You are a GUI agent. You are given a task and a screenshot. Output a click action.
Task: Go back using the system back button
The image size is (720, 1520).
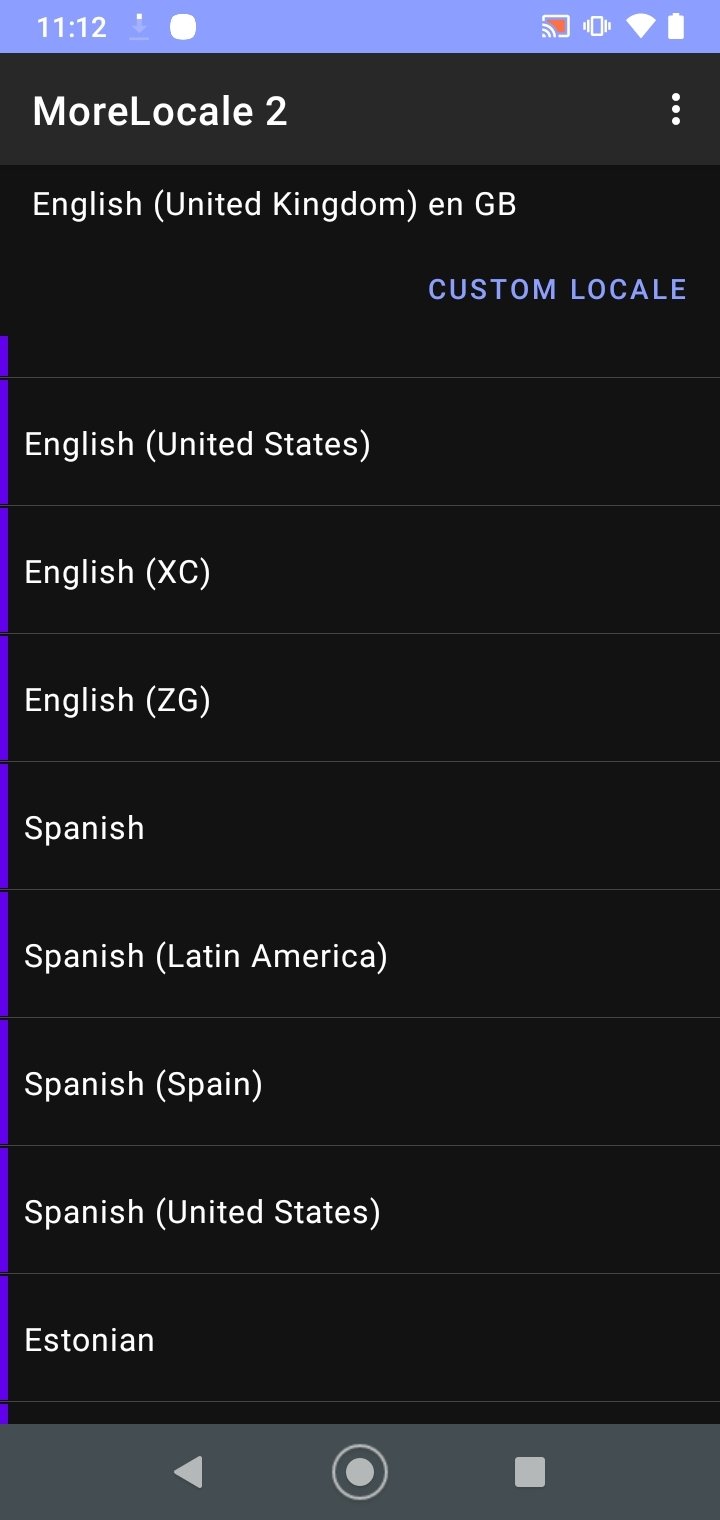coord(188,1472)
